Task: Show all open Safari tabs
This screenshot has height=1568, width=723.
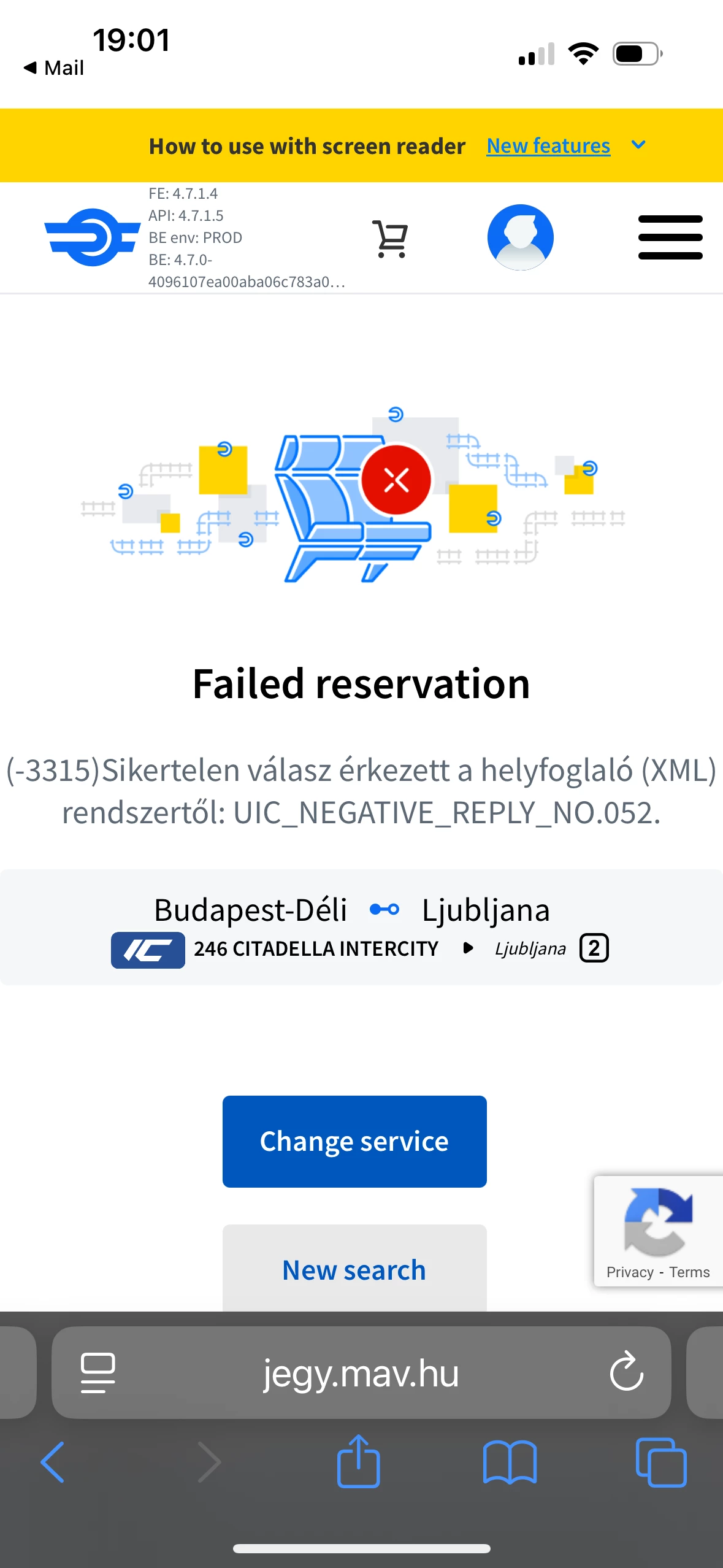Action: (x=661, y=1462)
